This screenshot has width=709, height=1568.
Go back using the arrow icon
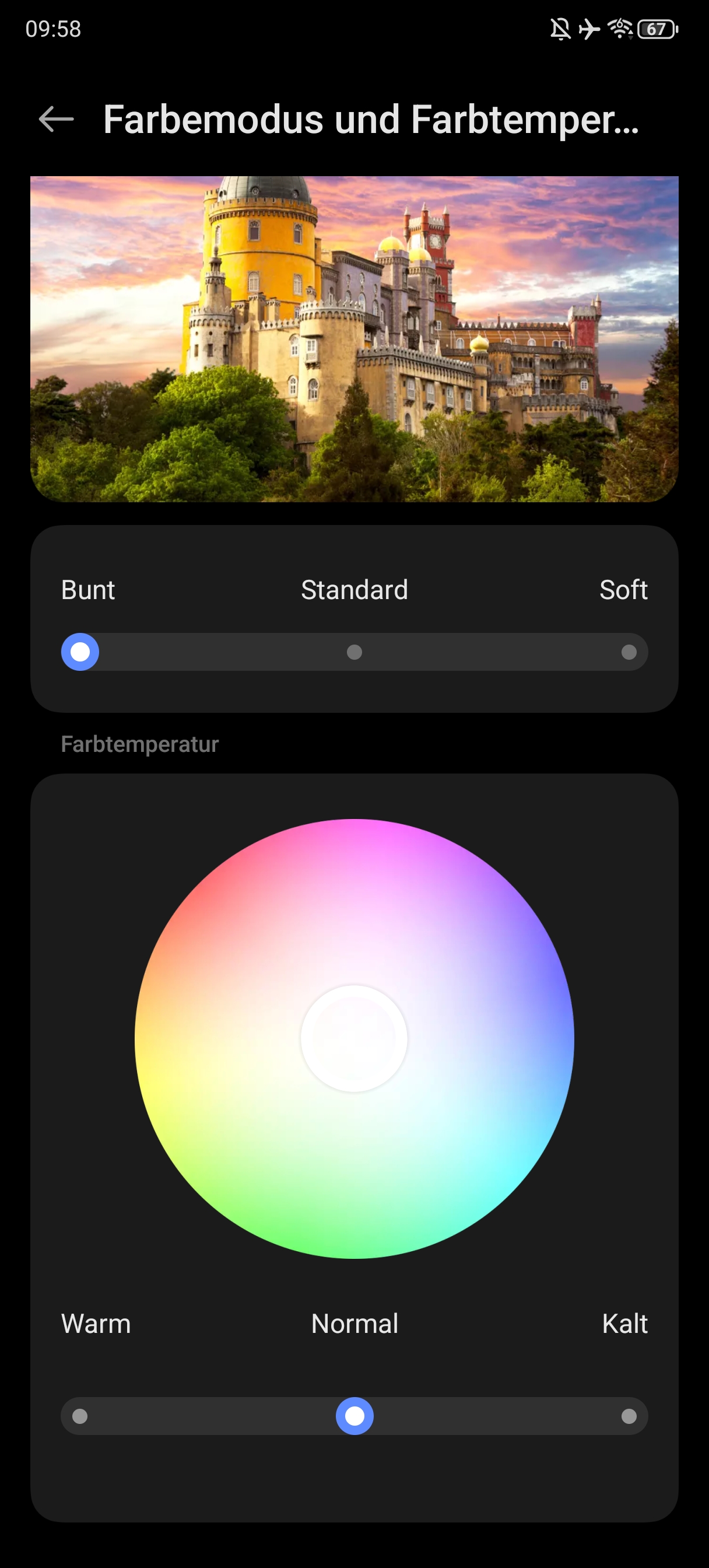[56, 118]
